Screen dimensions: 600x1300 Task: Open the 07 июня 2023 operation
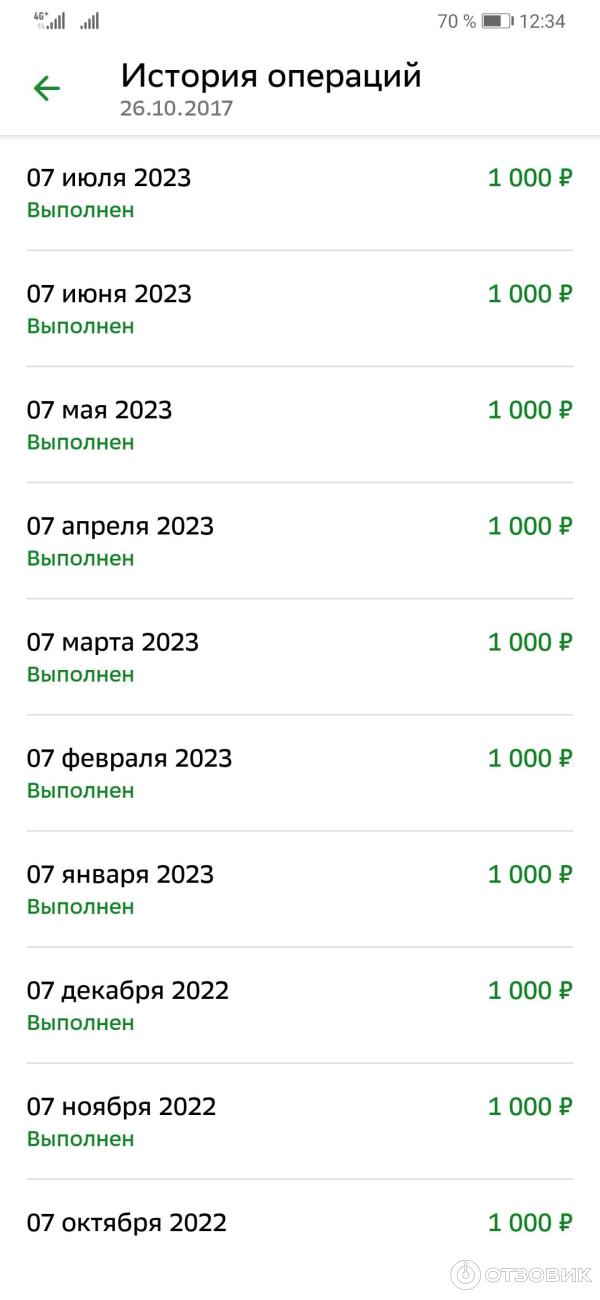299,309
